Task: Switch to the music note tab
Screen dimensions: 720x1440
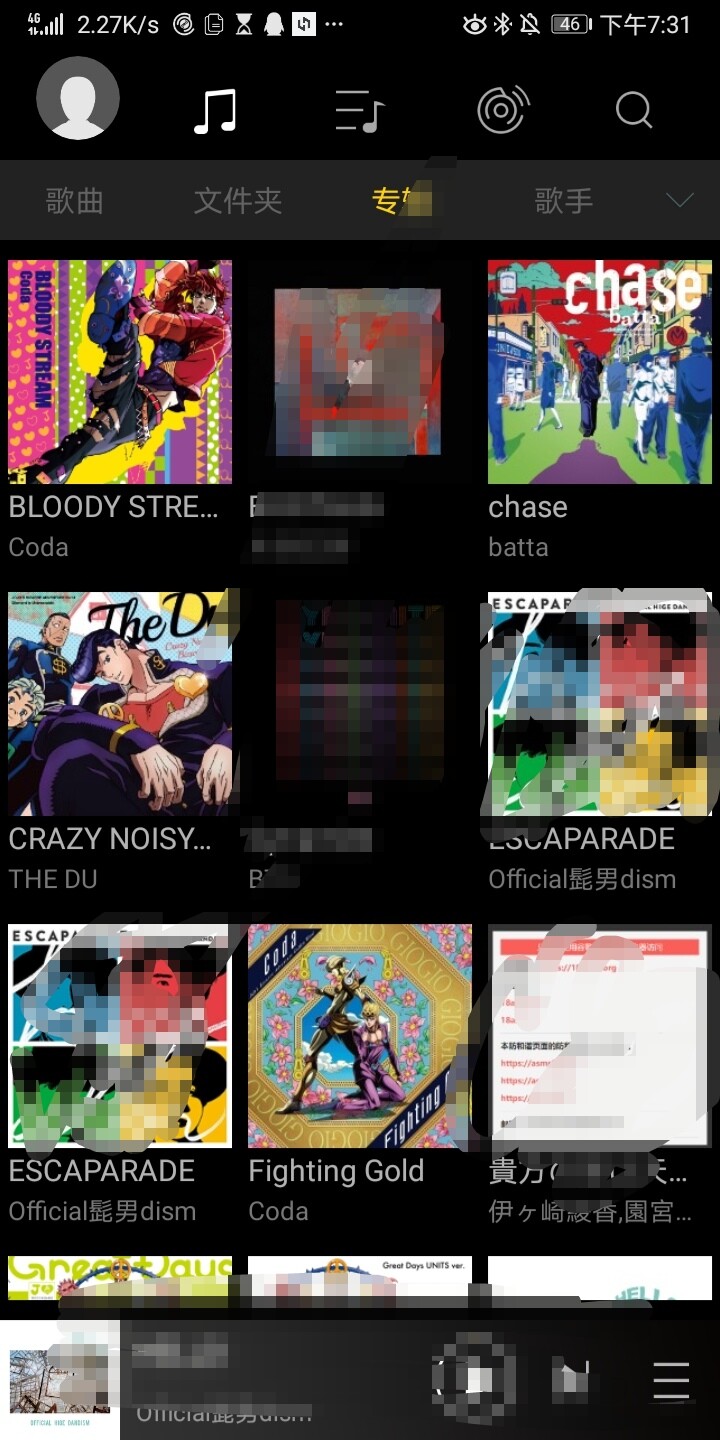Action: tap(215, 110)
